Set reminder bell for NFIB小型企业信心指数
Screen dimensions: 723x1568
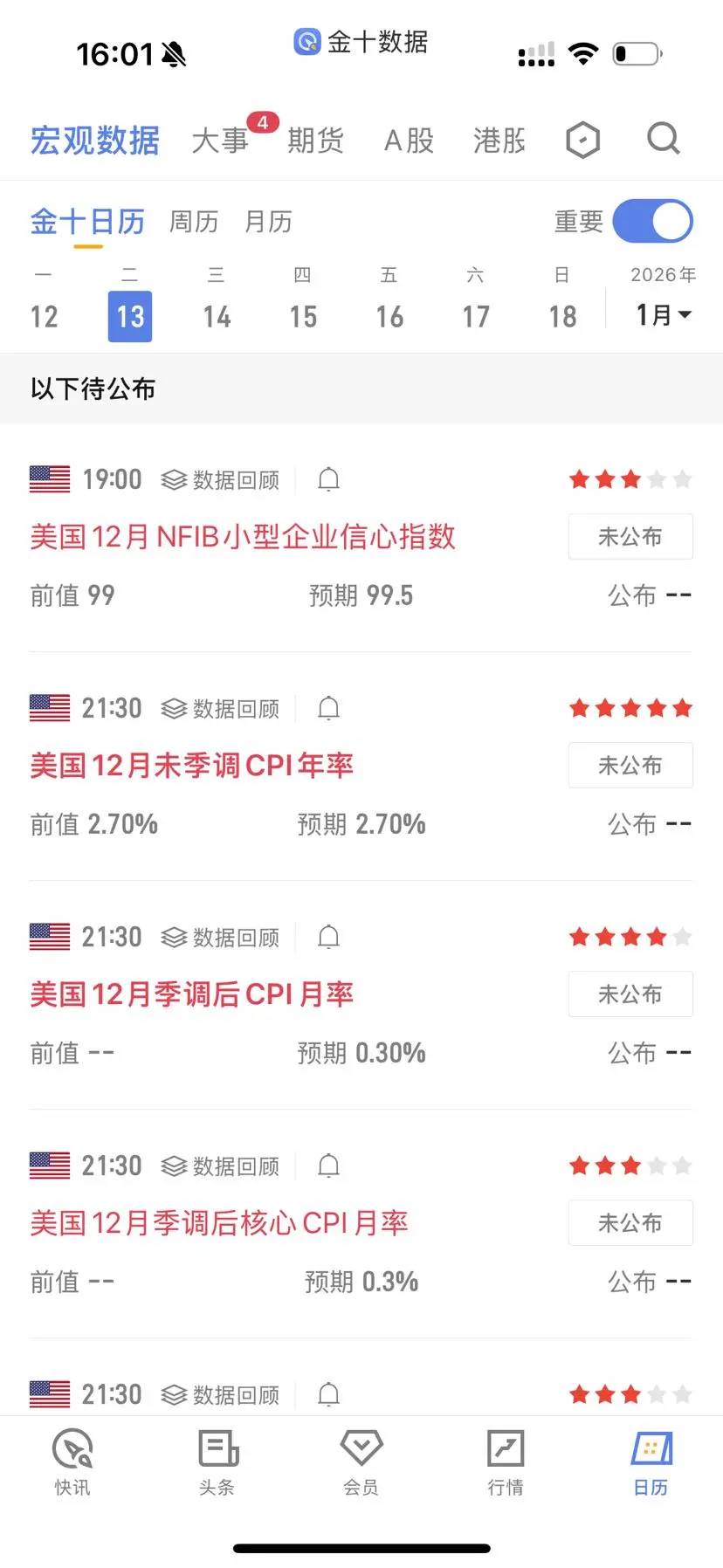coord(328,479)
